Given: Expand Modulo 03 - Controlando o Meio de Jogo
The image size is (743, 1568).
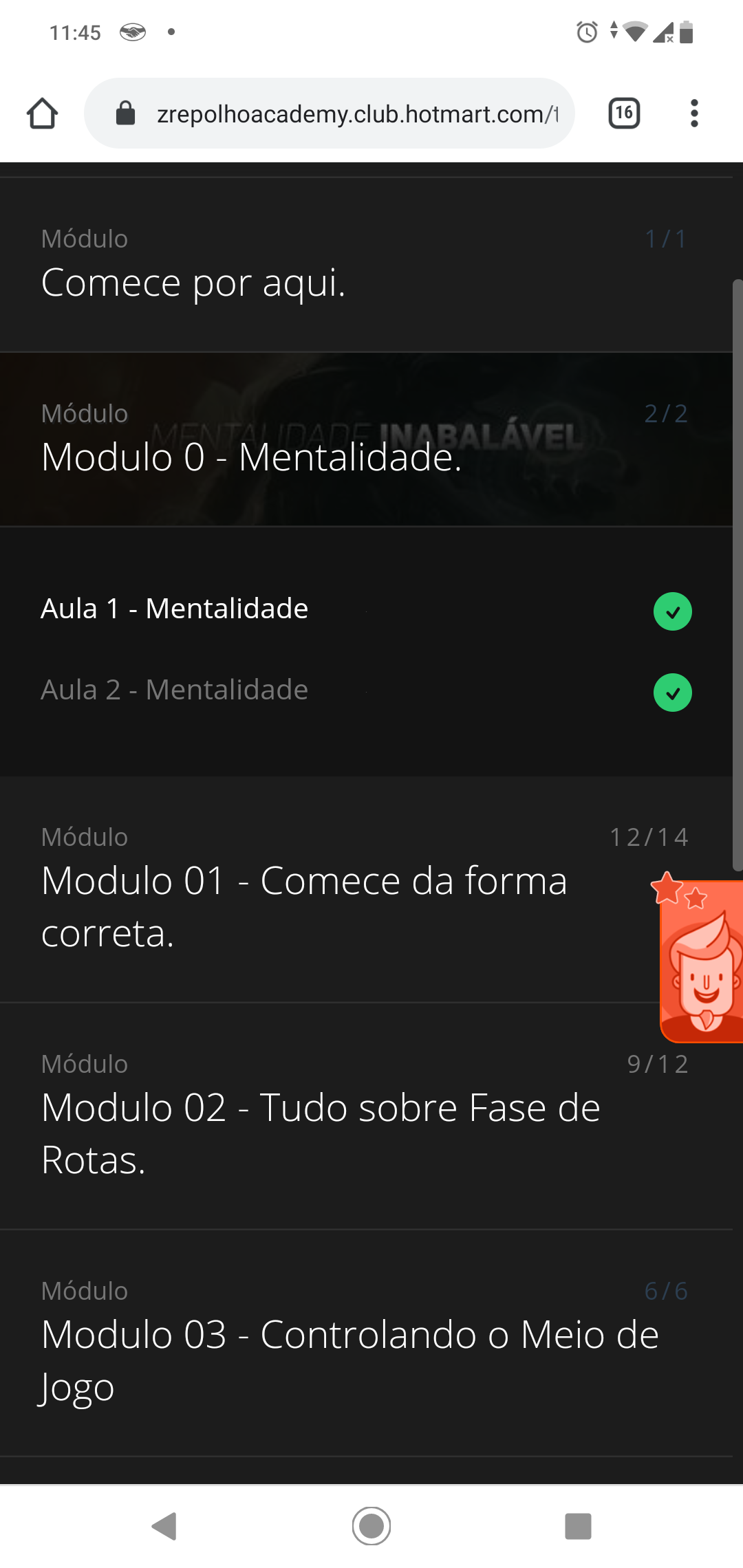Looking at the screenshot, I should coord(366,1343).
